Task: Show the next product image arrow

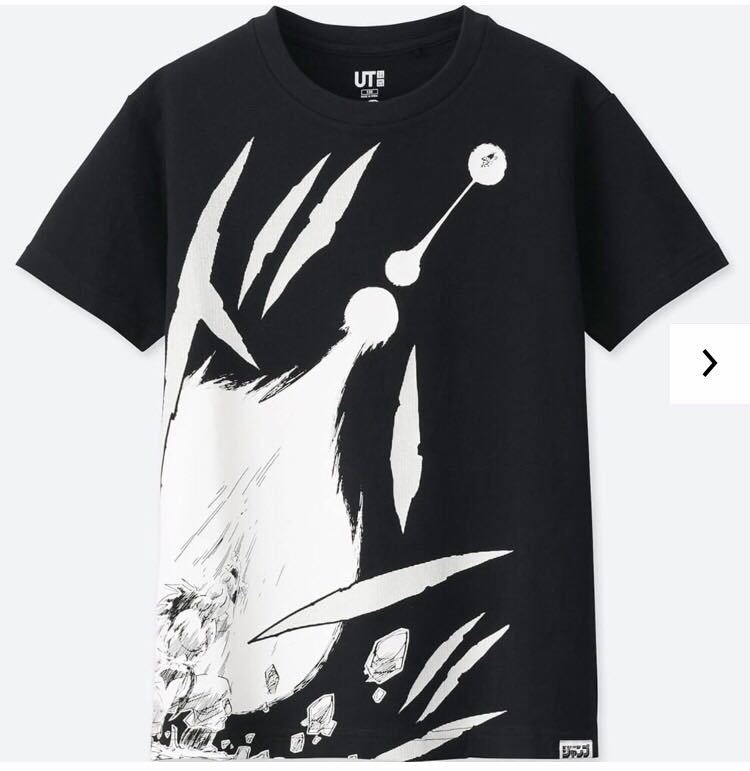Action: coord(710,362)
